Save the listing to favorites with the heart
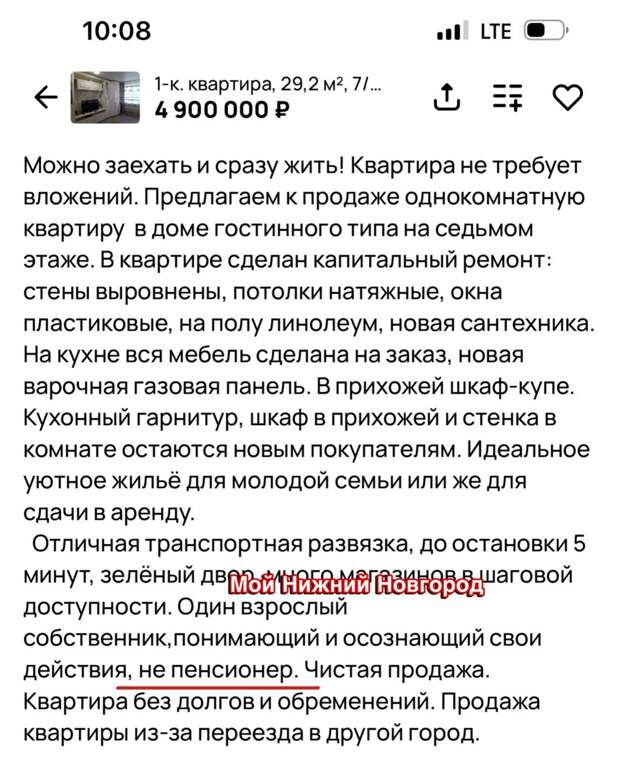Screen dimensions: 620x776 [x=567, y=97]
